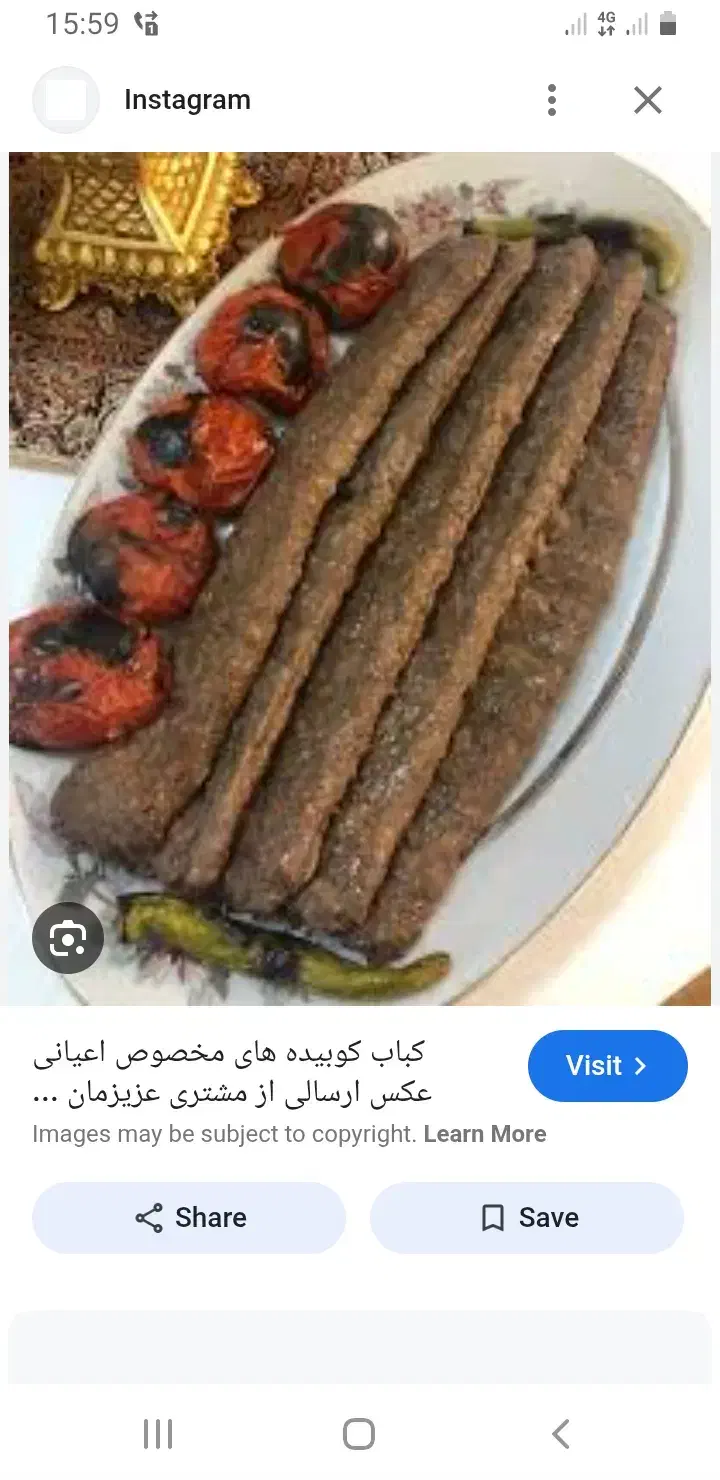Tap the Share pill button
The width and height of the screenshot is (720, 1480).
point(189,1218)
